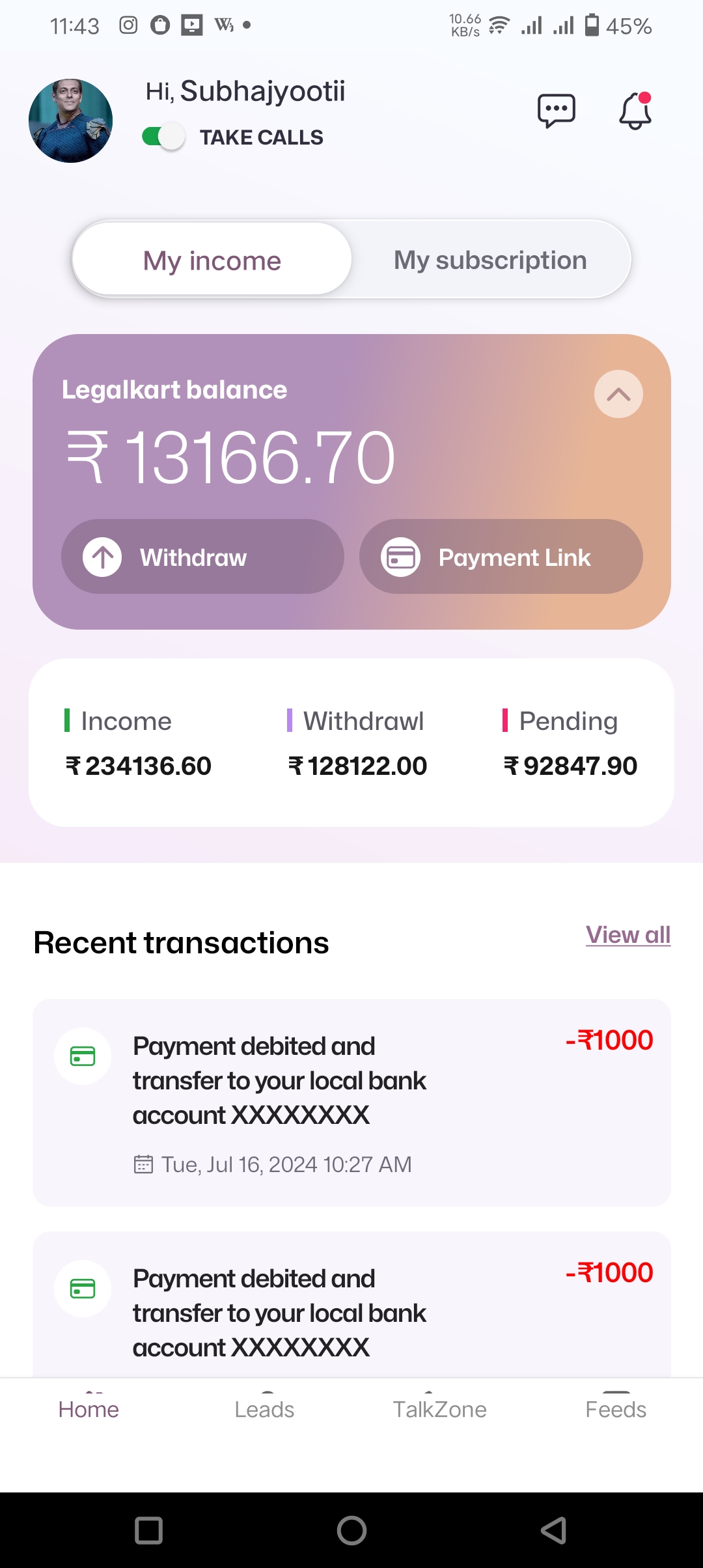The width and height of the screenshot is (703, 1568).
Task: Open recent apps from the navigation bar
Action: point(148,1530)
